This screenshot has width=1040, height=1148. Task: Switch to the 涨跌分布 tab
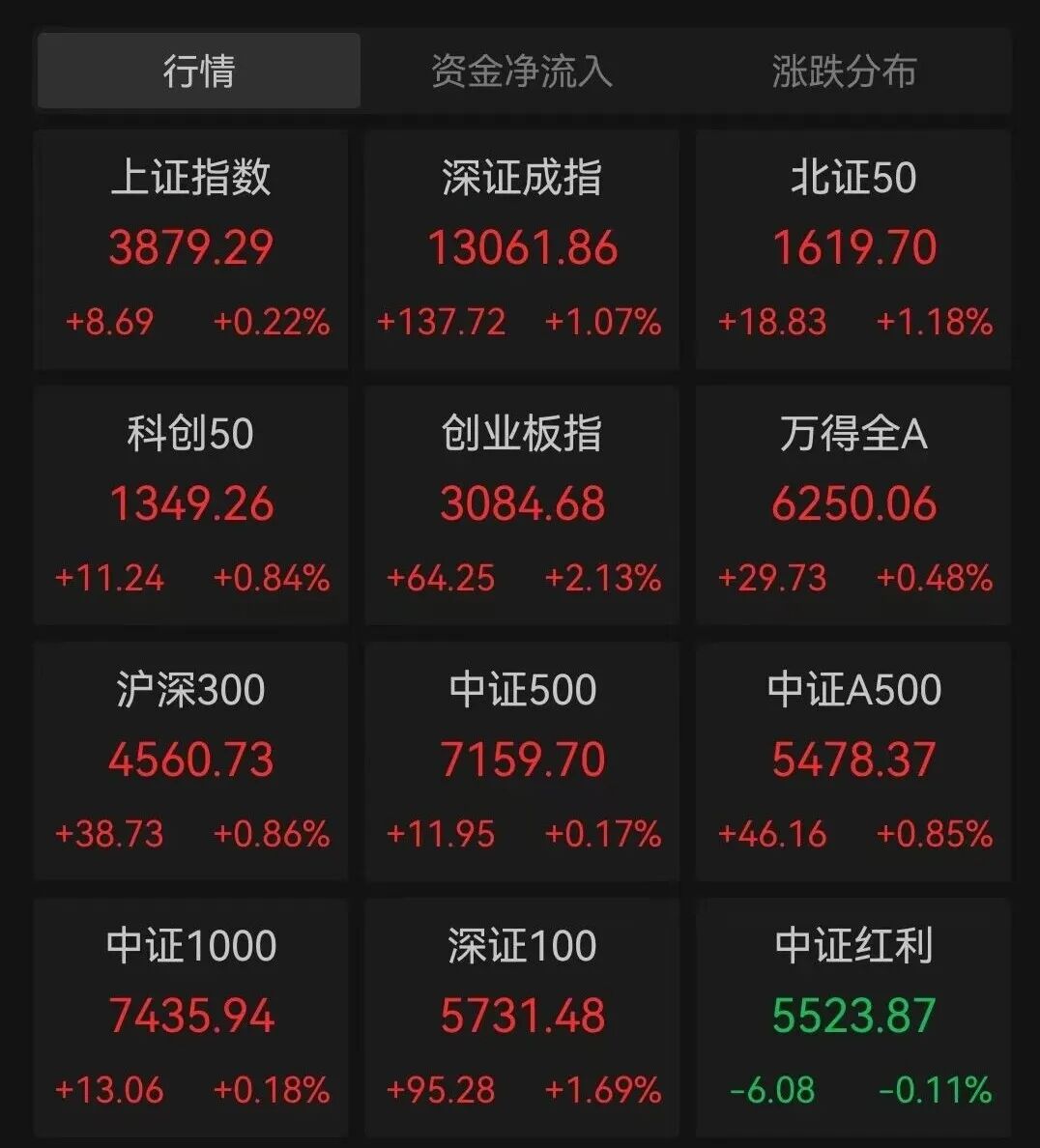[845, 71]
